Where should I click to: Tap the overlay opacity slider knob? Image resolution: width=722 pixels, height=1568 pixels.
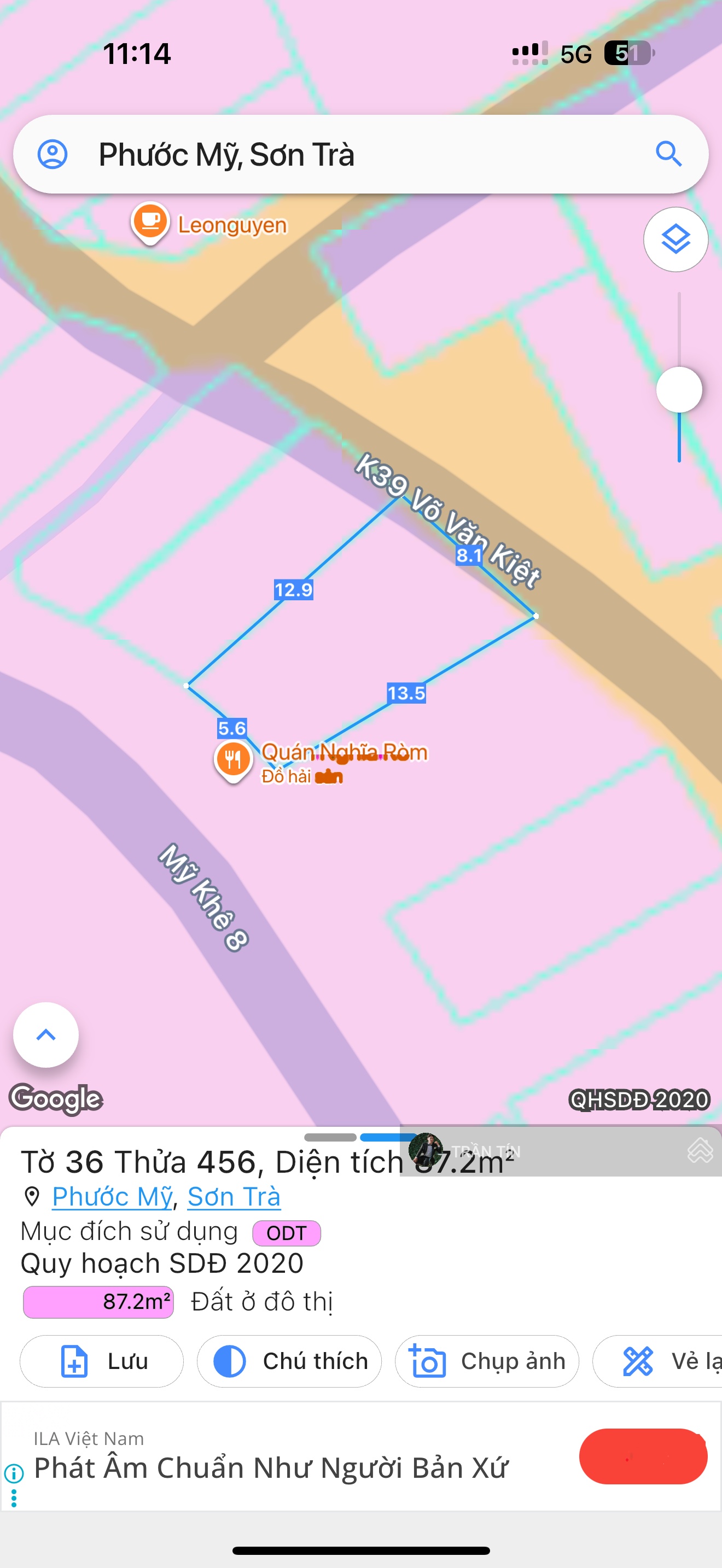[x=679, y=390]
